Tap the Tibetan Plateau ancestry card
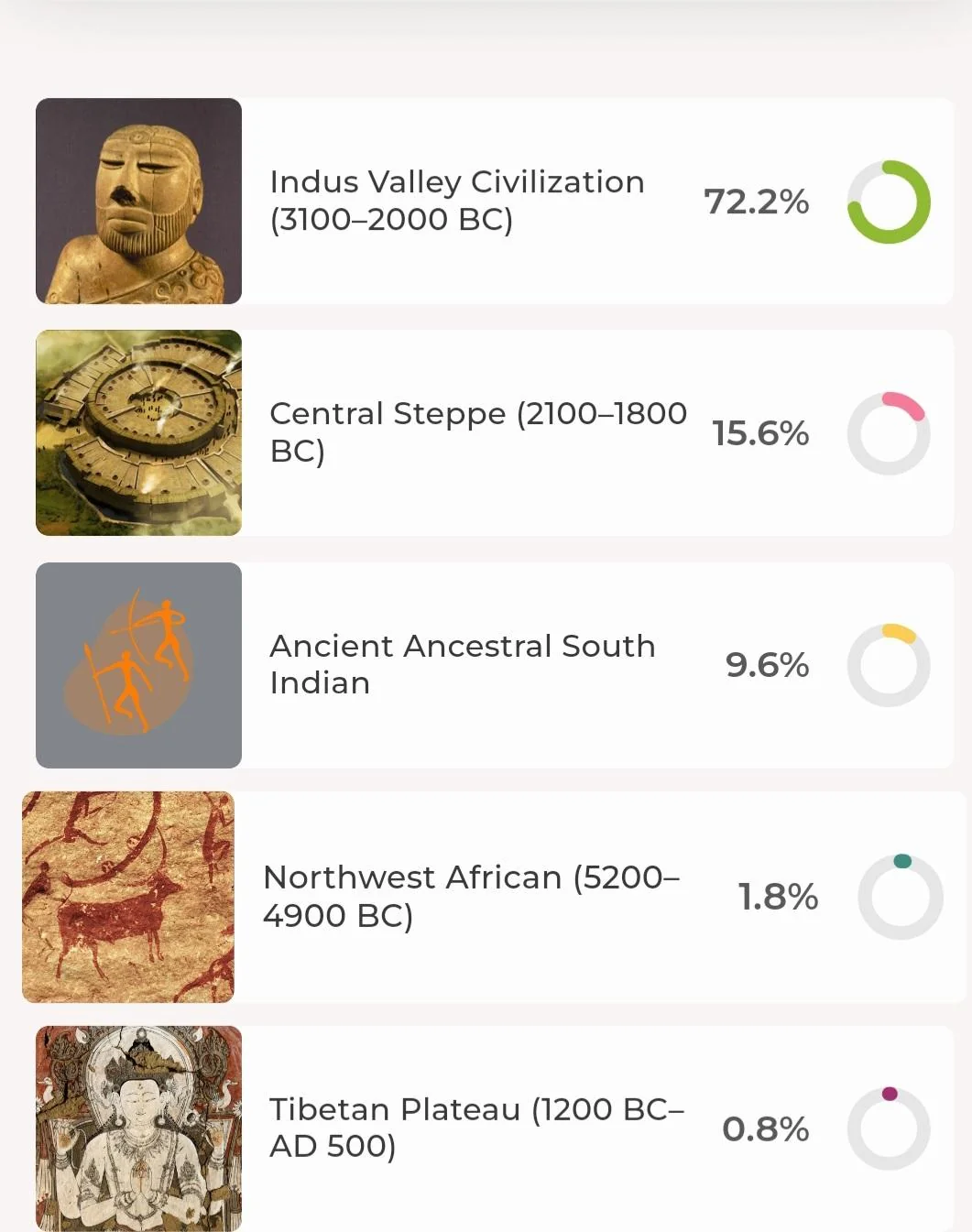The width and height of the screenshot is (972, 1232). tap(495, 1128)
